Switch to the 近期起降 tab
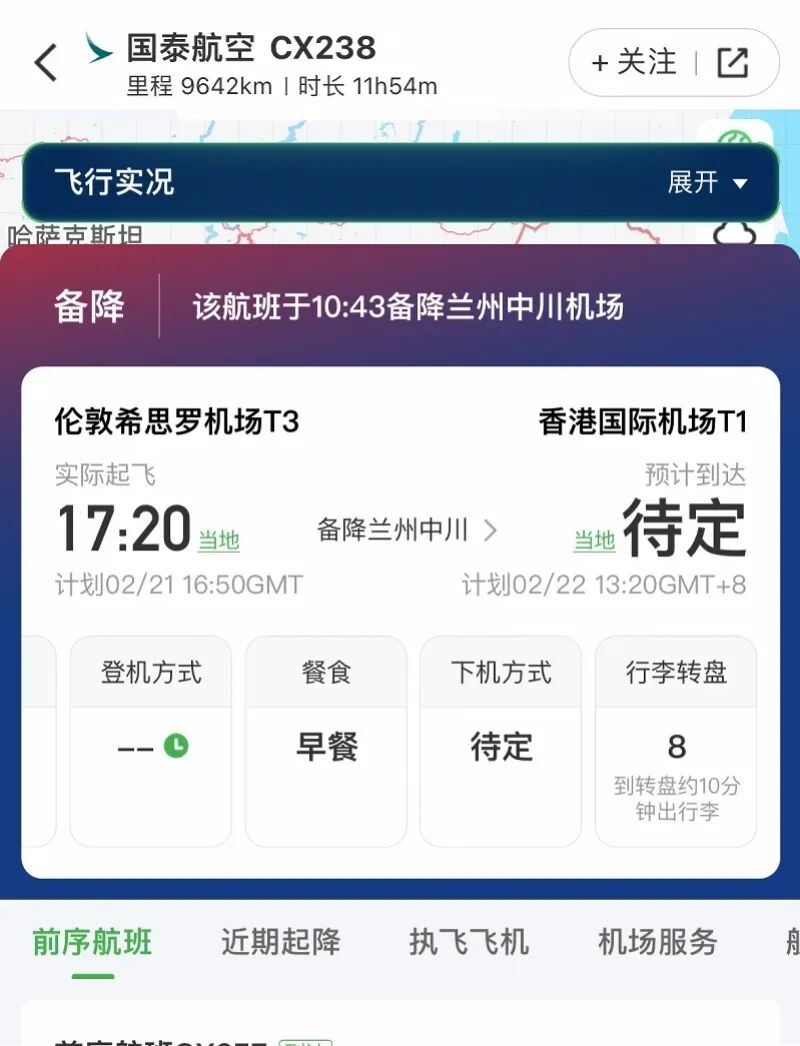 281,942
